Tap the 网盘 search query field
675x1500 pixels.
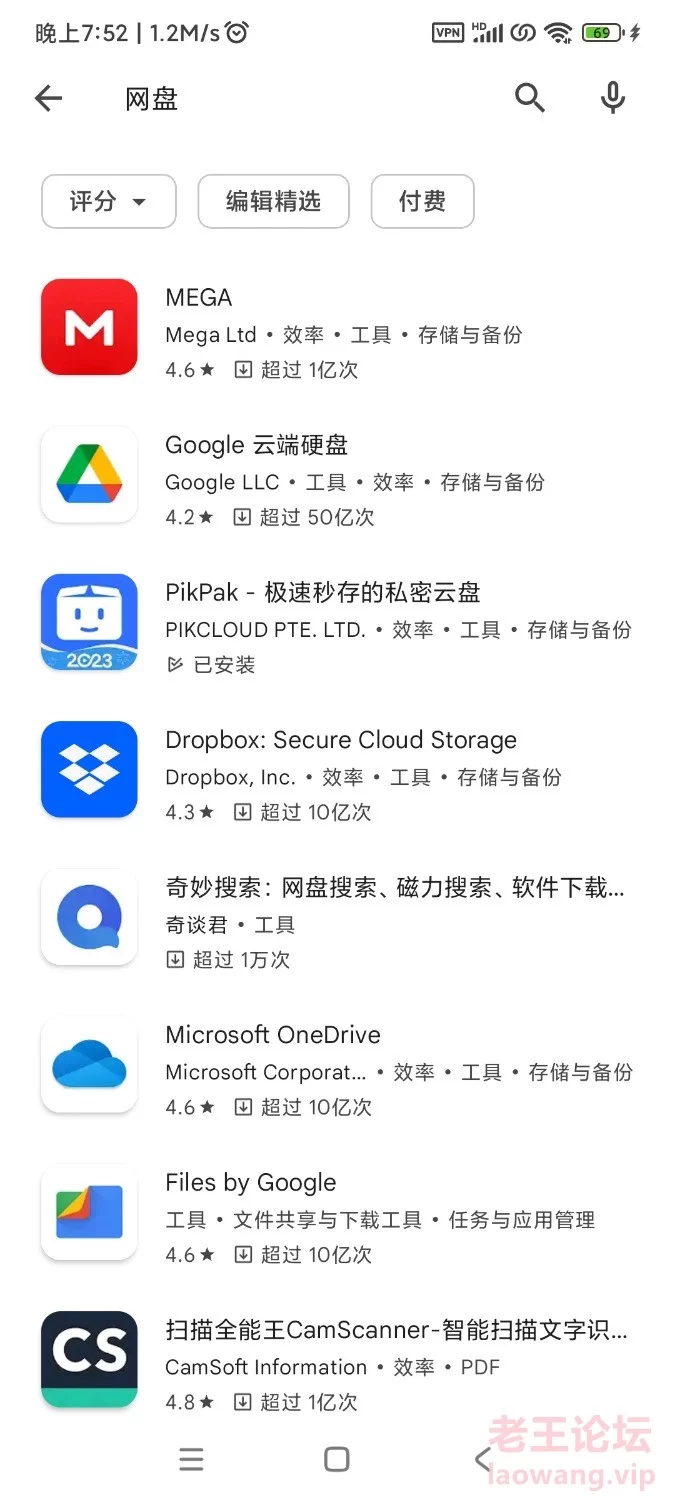(300, 98)
